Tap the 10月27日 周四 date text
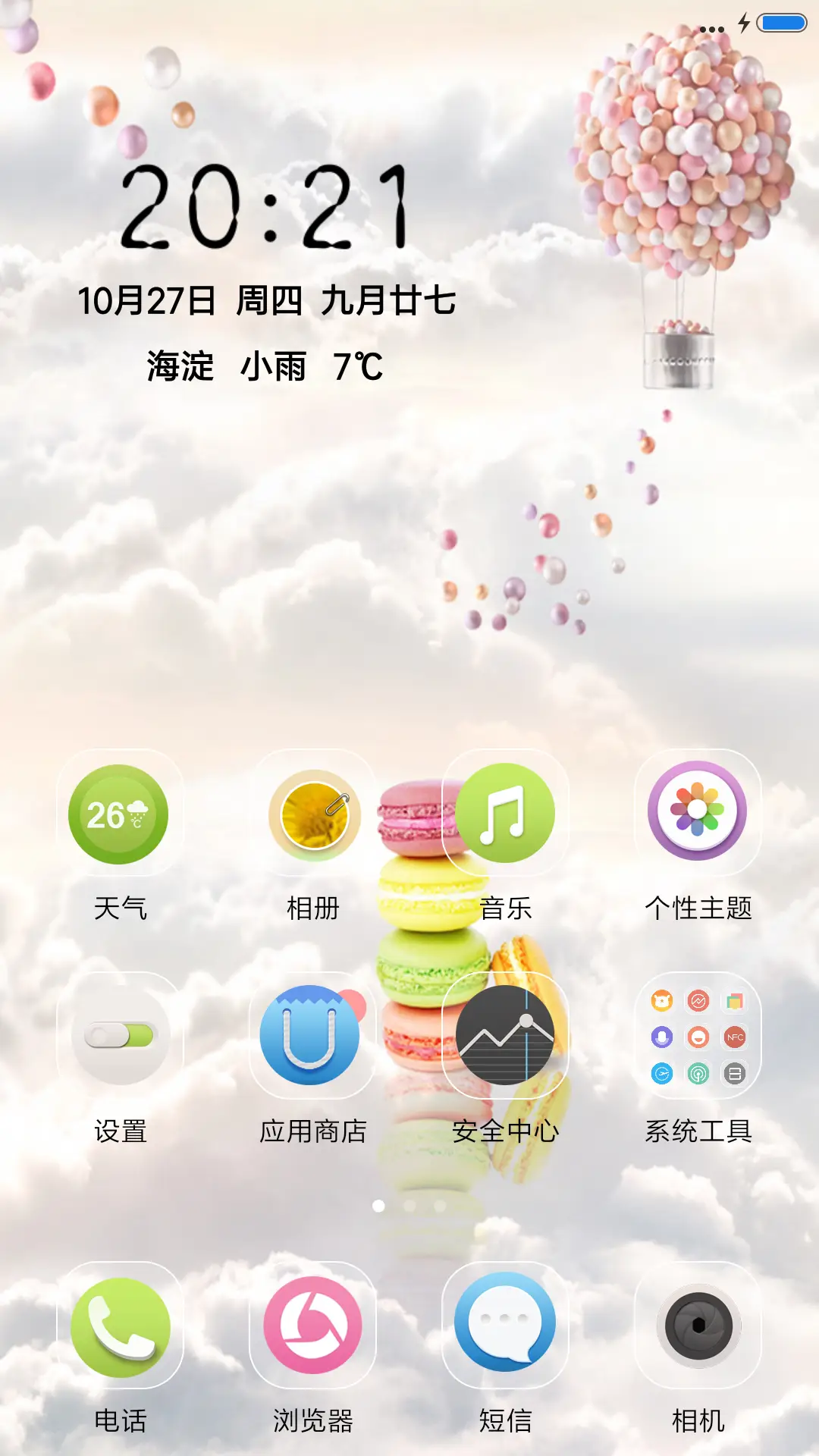The width and height of the screenshot is (819, 1456). pyautogui.click(x=267, y=300)
